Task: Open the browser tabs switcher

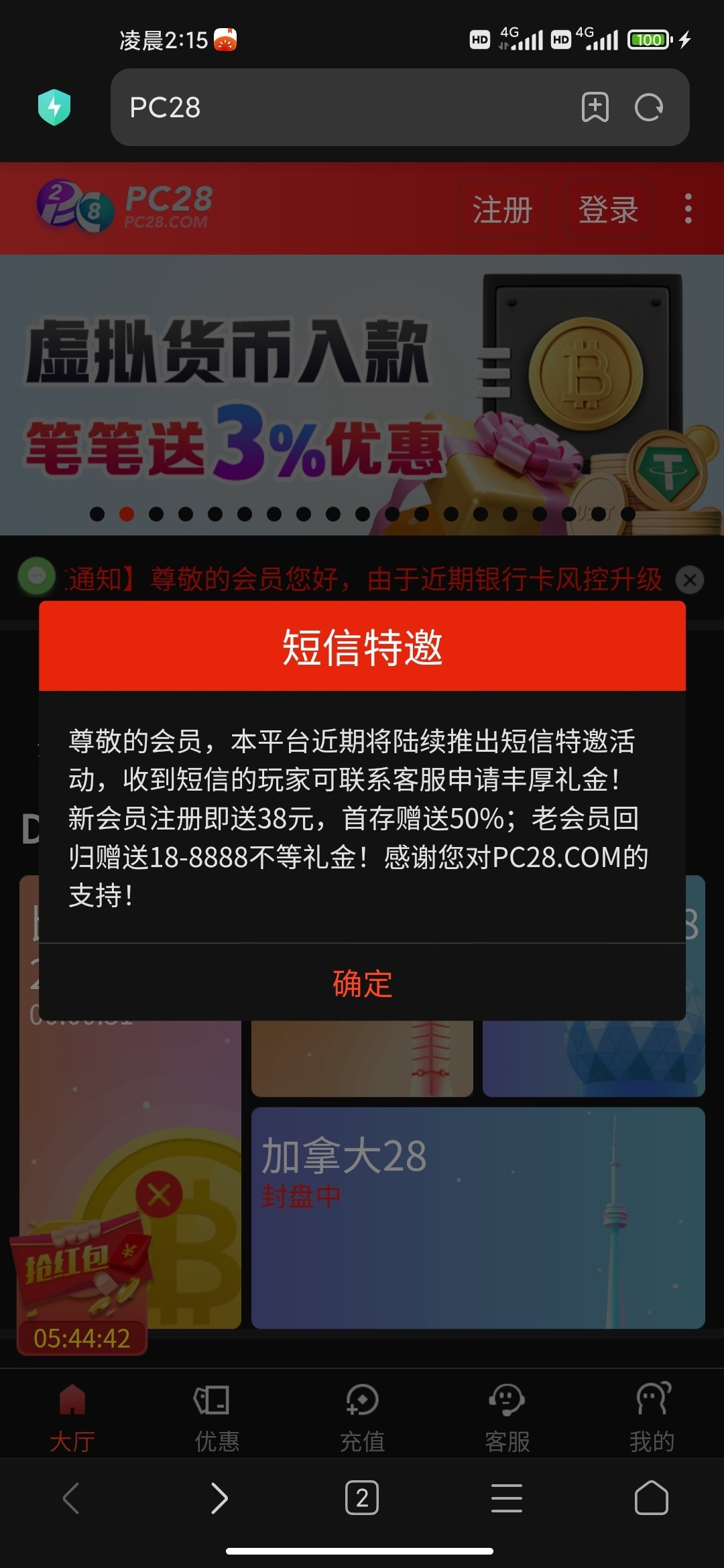Action: tap(362, 1498)
